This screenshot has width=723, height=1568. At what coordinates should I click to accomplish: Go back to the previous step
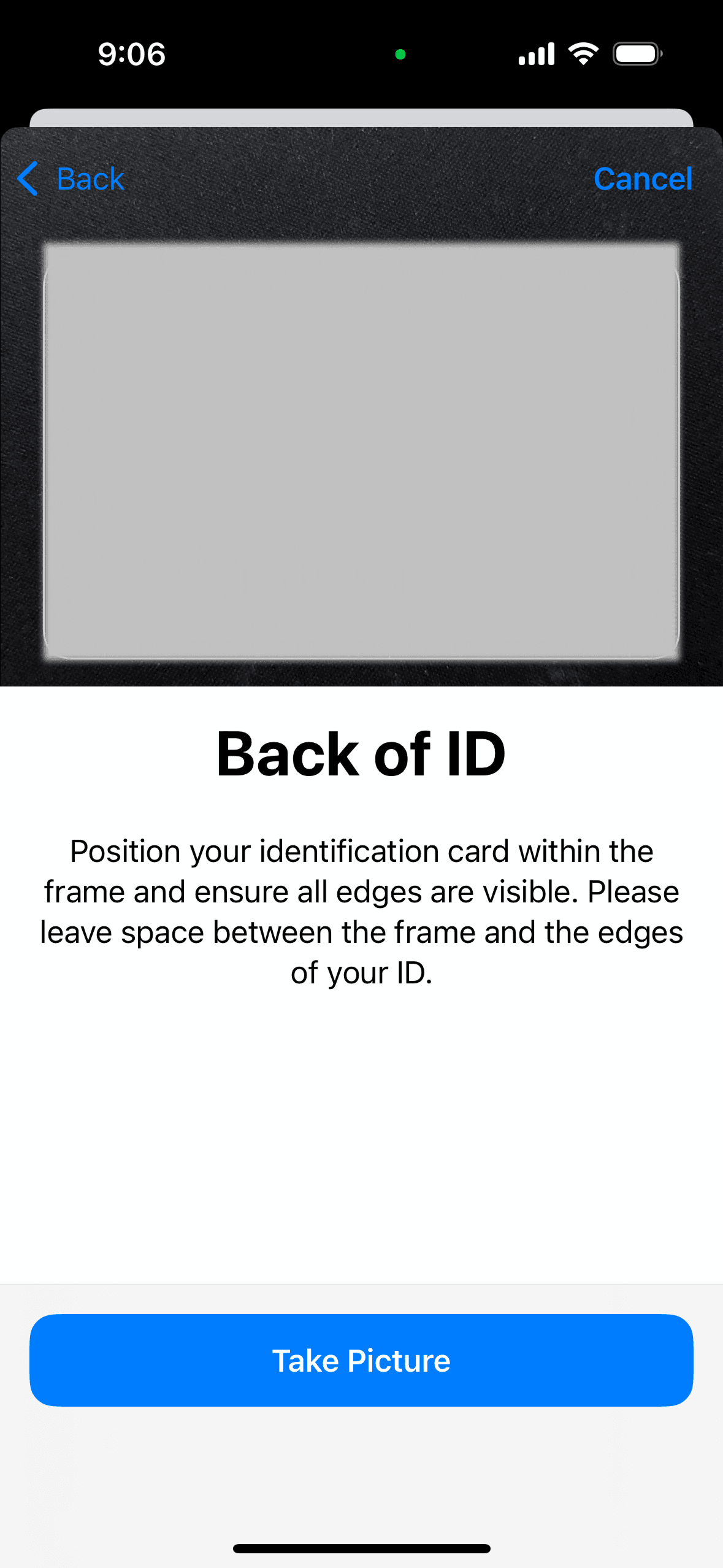(x=71, y=179)
